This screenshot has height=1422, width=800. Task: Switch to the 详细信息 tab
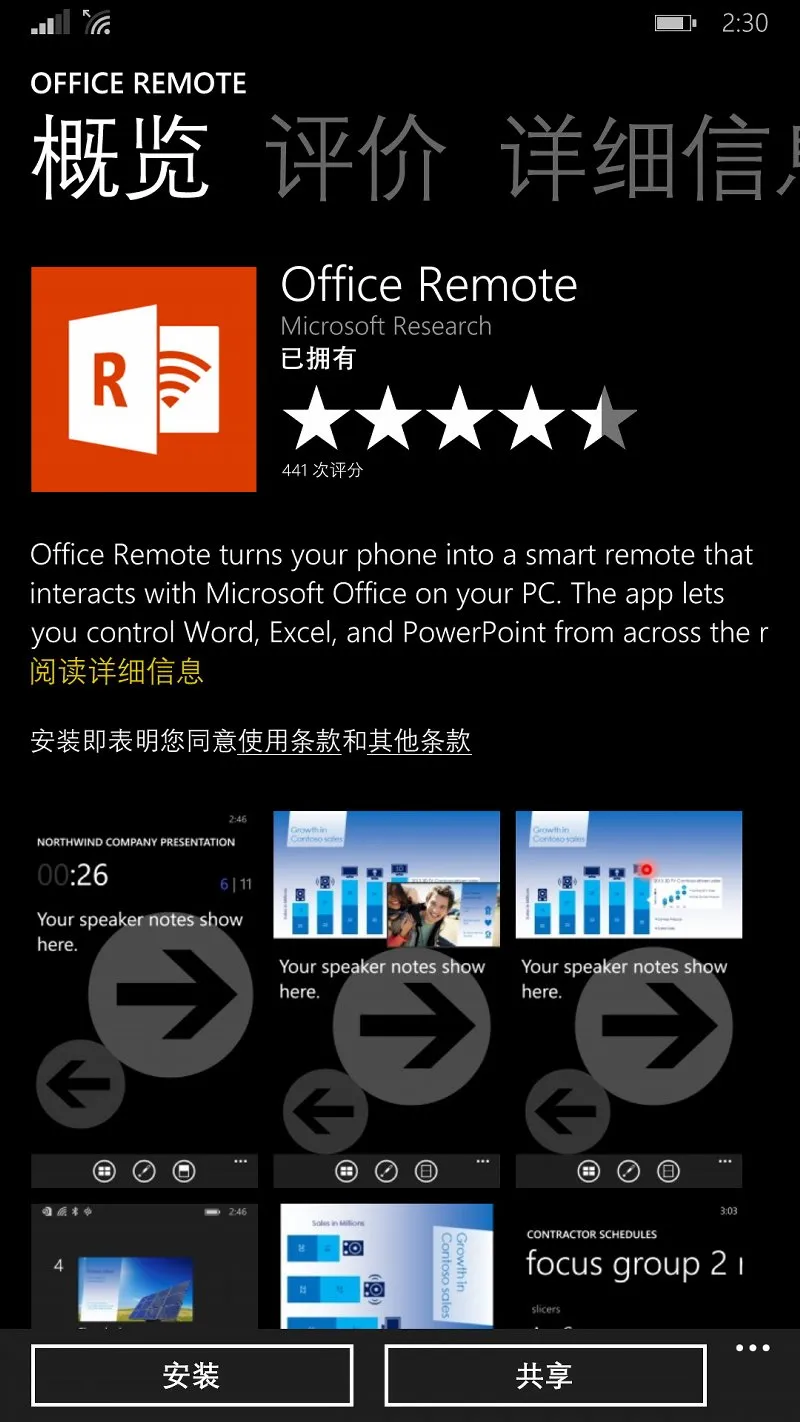click(x=640, y=157)
